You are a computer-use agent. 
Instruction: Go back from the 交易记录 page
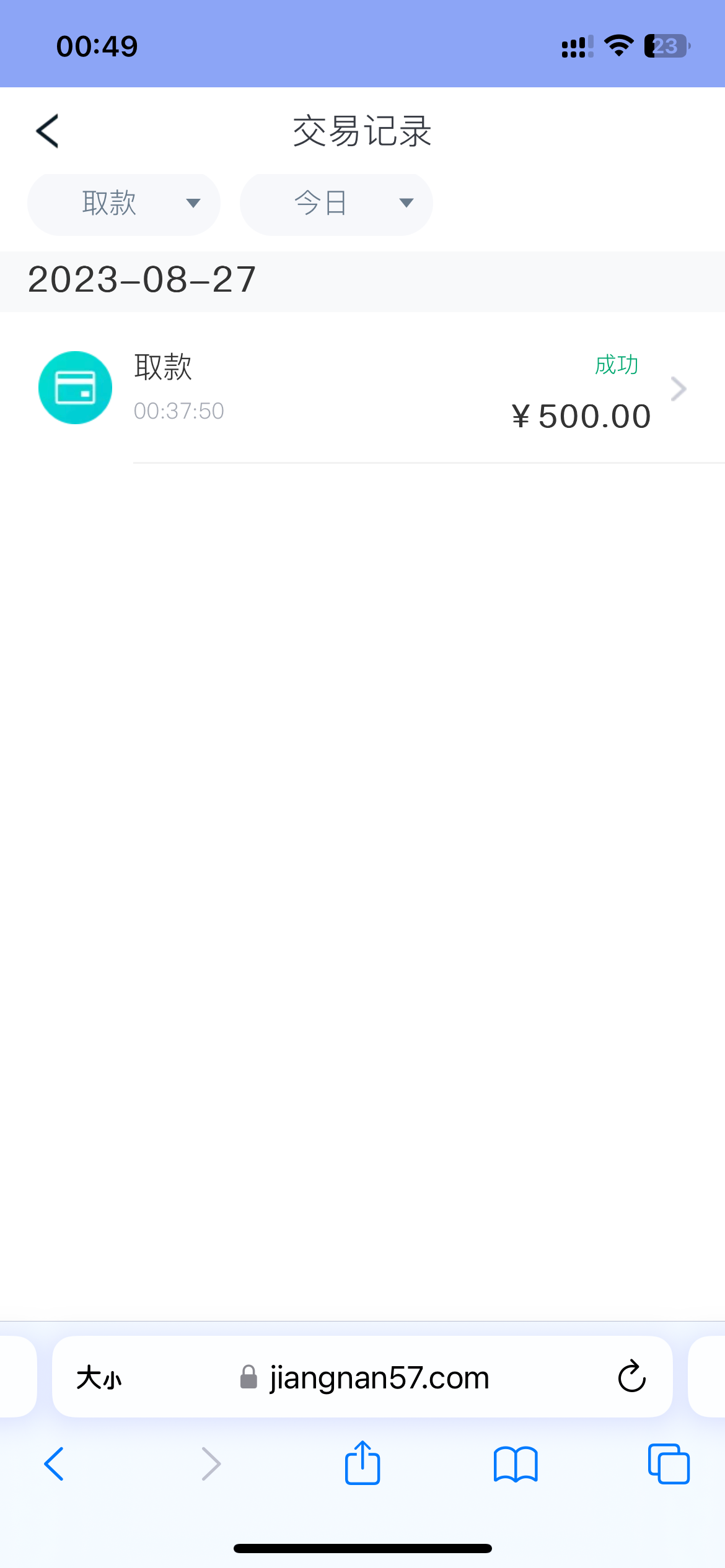(x=48, y=131)
